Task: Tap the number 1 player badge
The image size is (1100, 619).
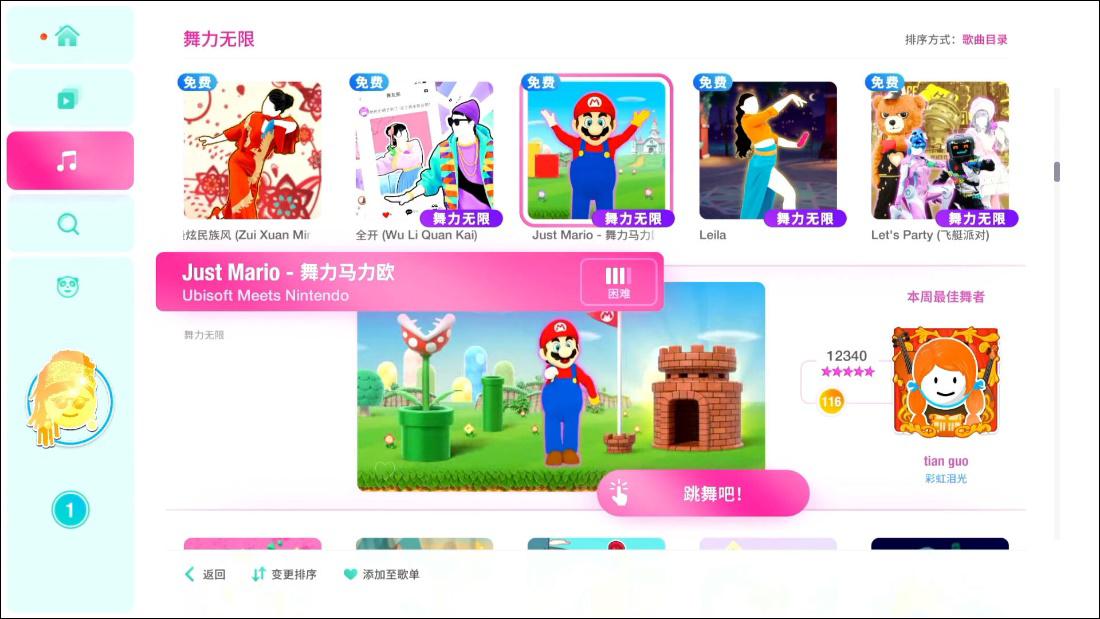Action: (x=70, y=511)
